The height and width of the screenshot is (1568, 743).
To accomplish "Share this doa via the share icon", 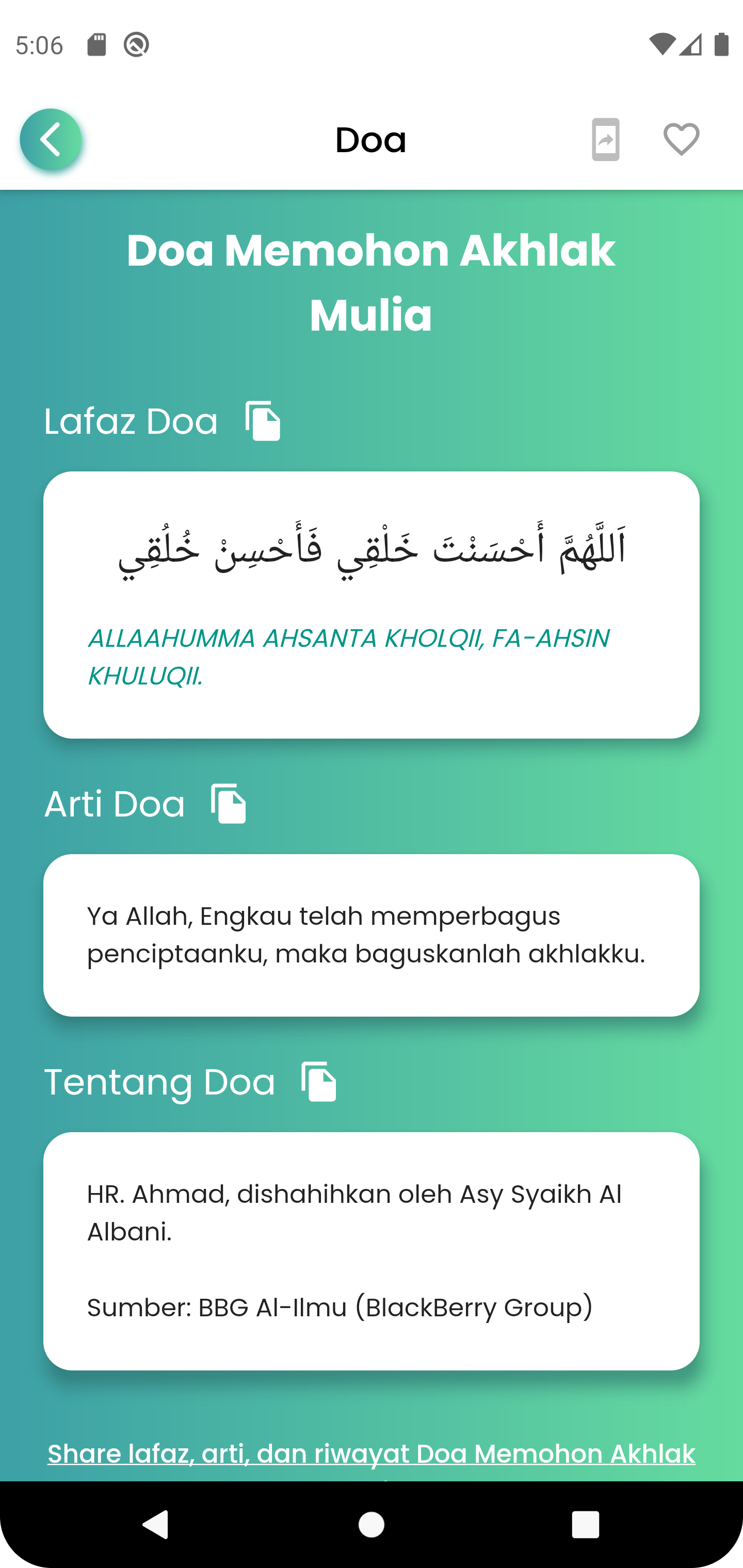I will (605, 139).
